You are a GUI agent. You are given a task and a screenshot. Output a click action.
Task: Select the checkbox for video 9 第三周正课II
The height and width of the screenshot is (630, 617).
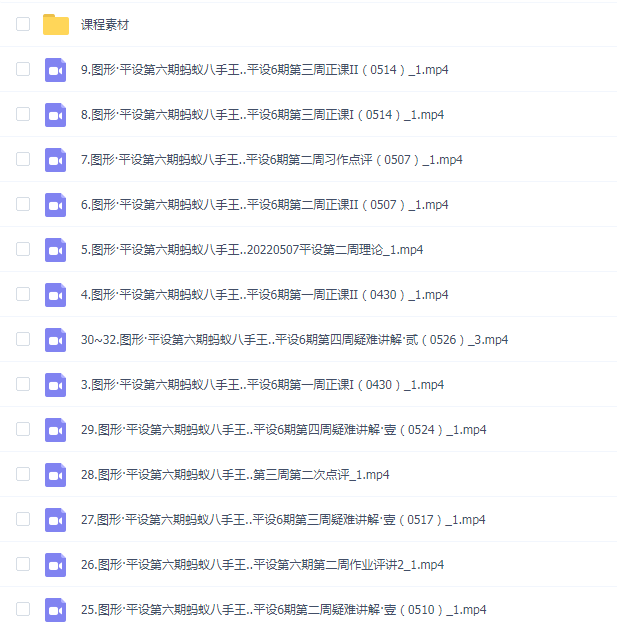coord(23,70)
